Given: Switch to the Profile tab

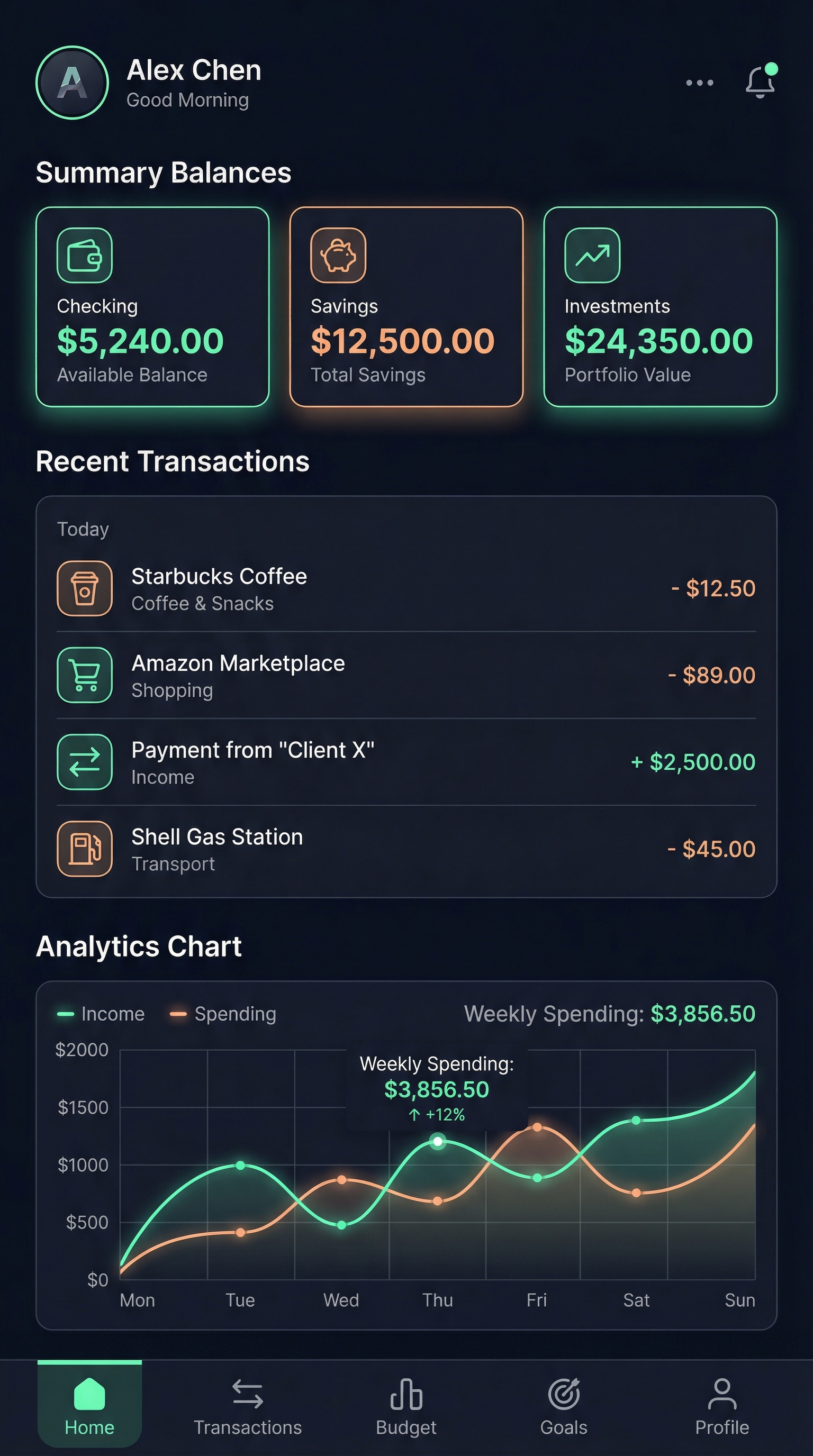Looking at the screenshot, I should point(722,1405).
